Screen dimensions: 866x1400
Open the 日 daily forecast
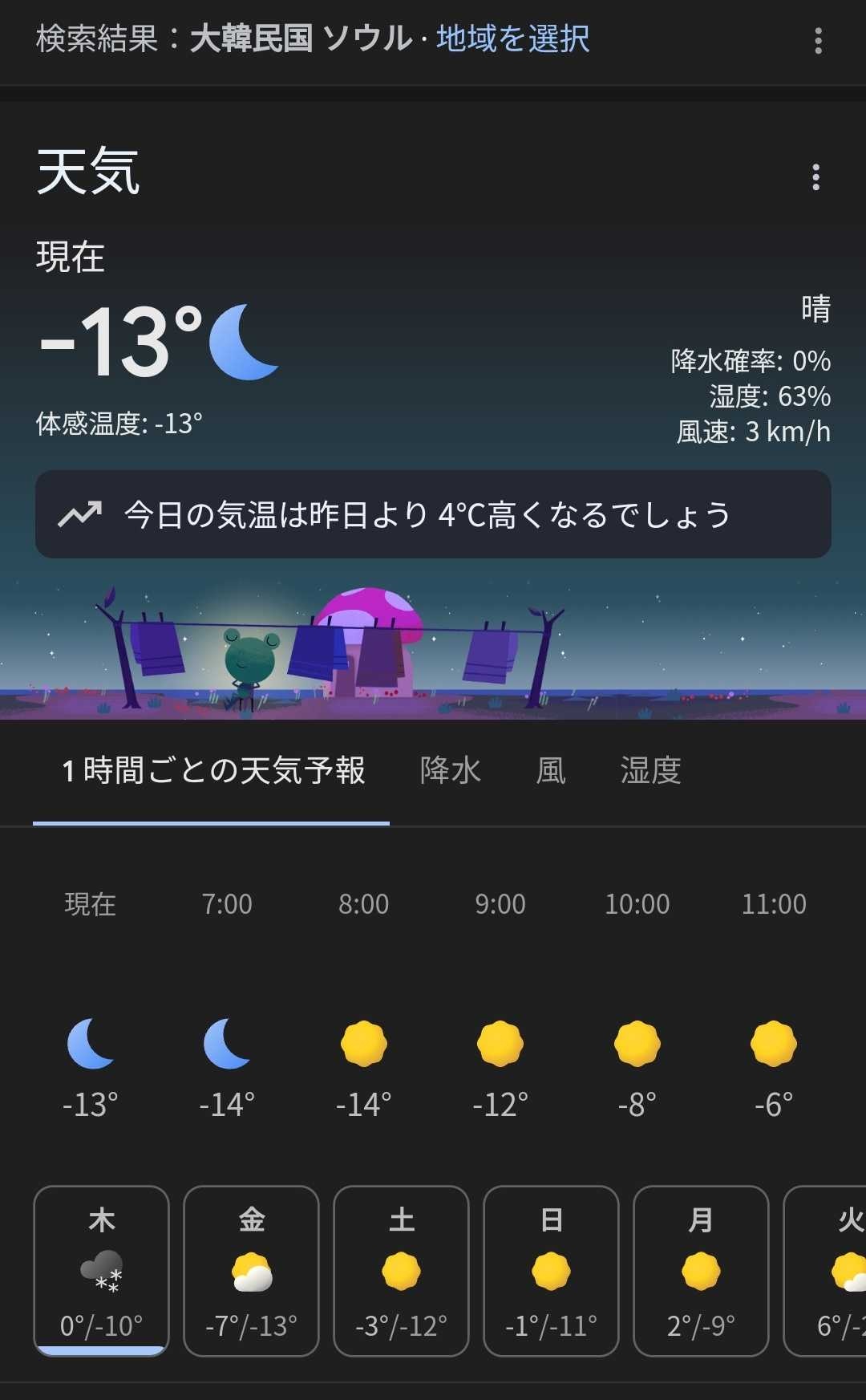click(x=551, y=1271)
